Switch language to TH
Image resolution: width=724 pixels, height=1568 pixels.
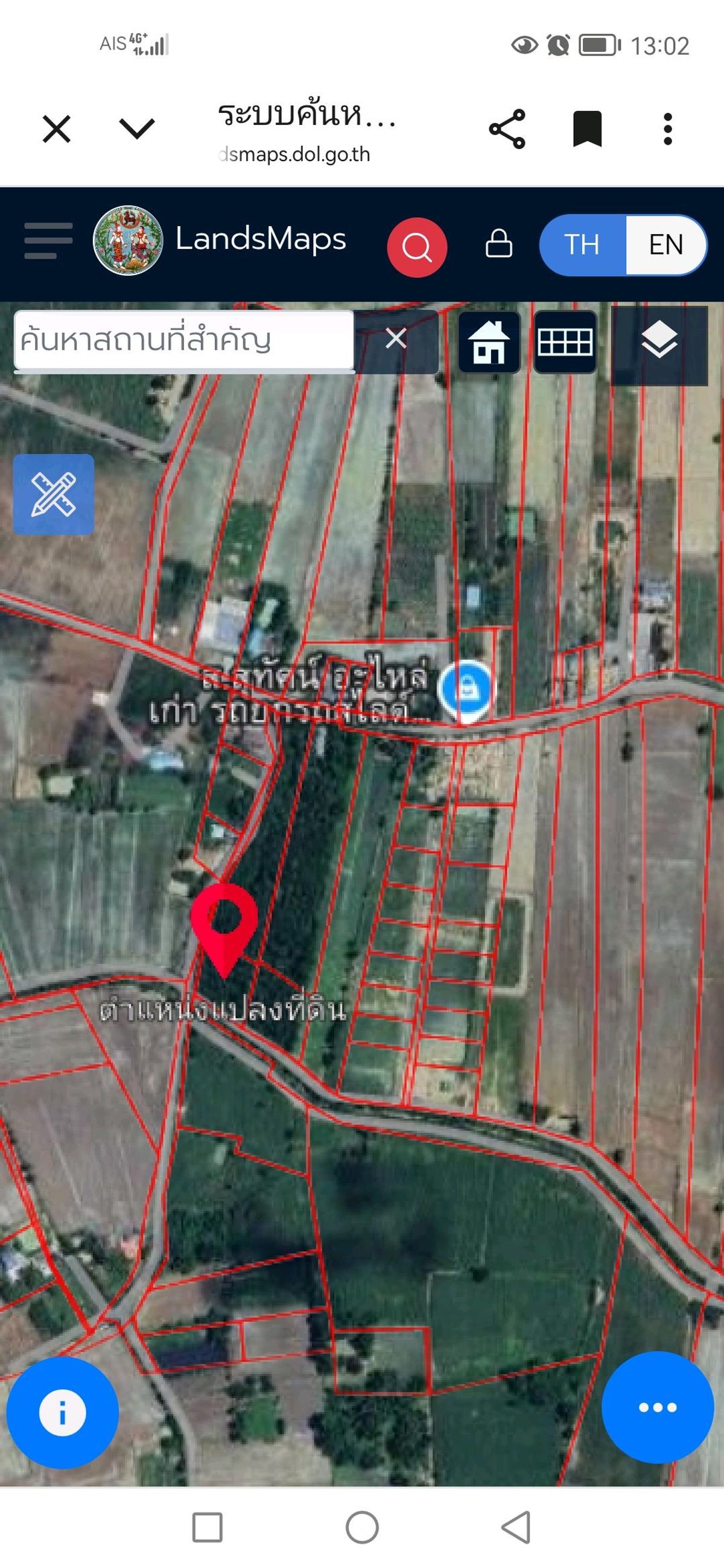[x=582, y=245]
